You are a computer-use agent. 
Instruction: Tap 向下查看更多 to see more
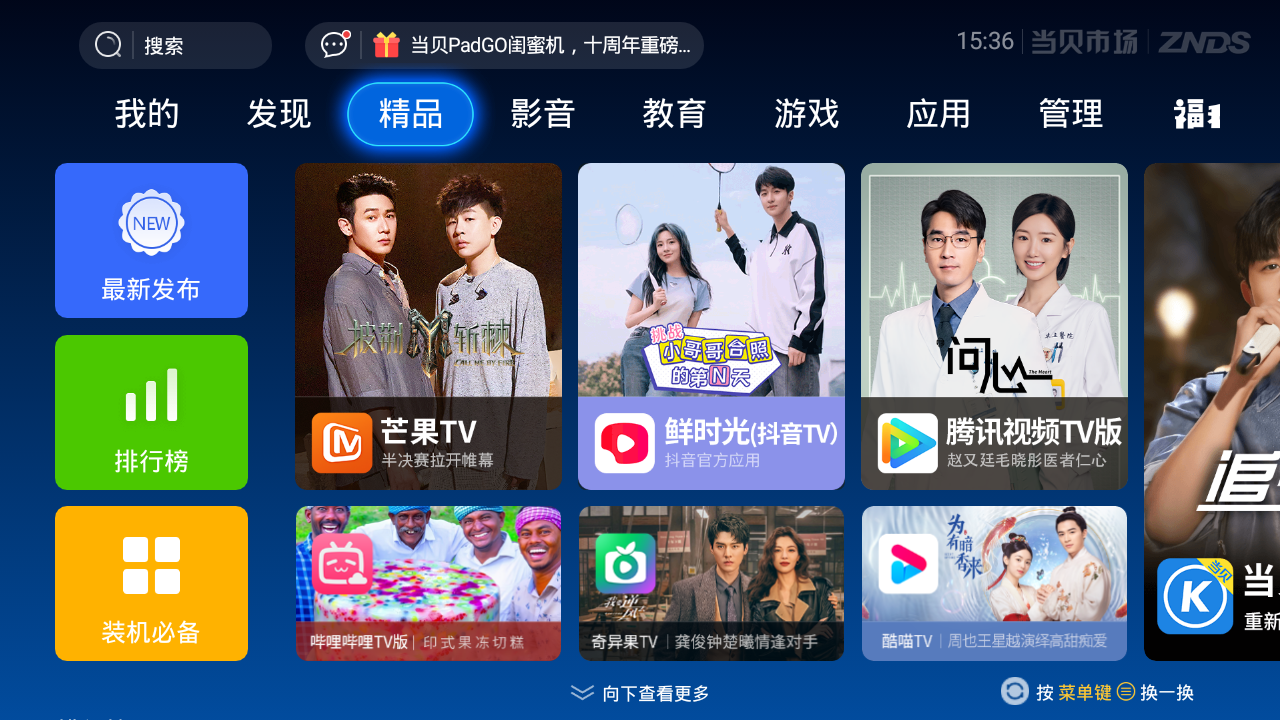(640, 693)
